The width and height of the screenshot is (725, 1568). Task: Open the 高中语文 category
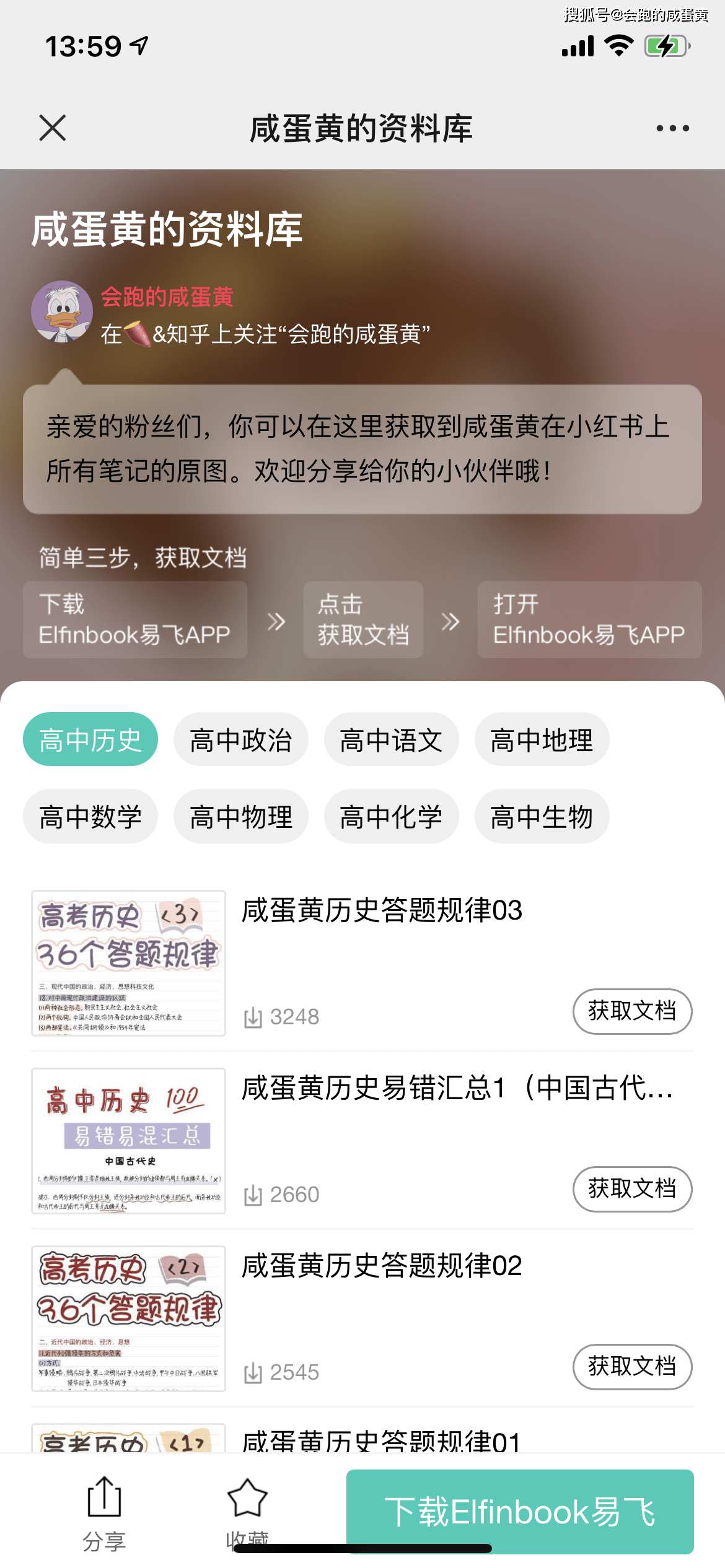tap(391, 739)
